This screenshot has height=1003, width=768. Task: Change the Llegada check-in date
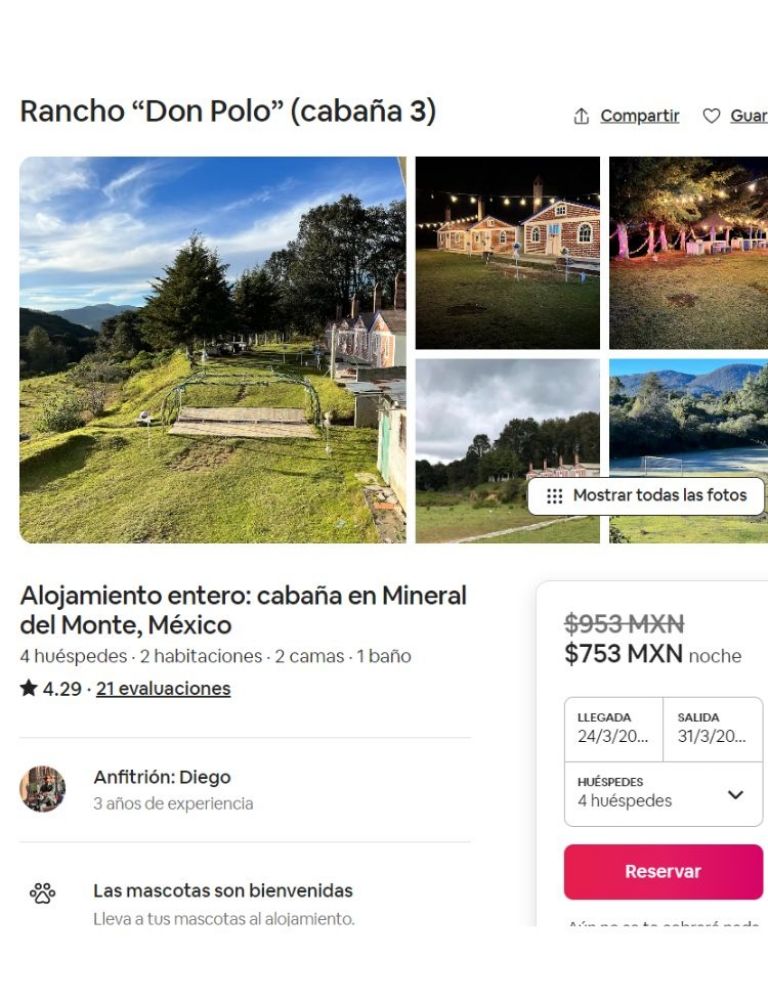613,729
